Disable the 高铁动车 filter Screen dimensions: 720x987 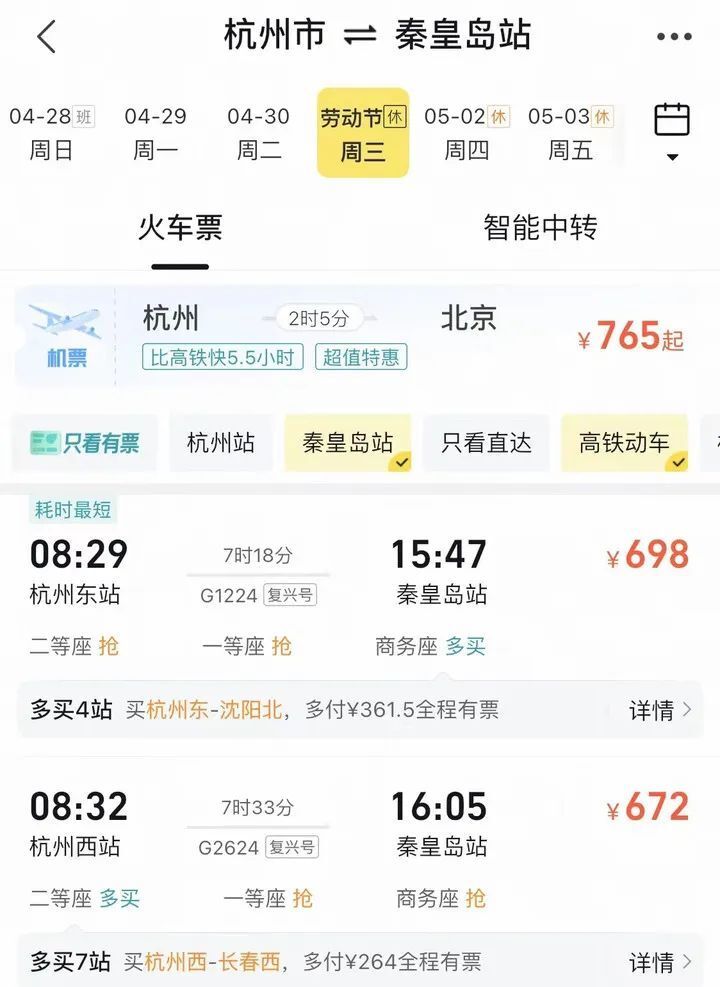click(x=625, y=441)
